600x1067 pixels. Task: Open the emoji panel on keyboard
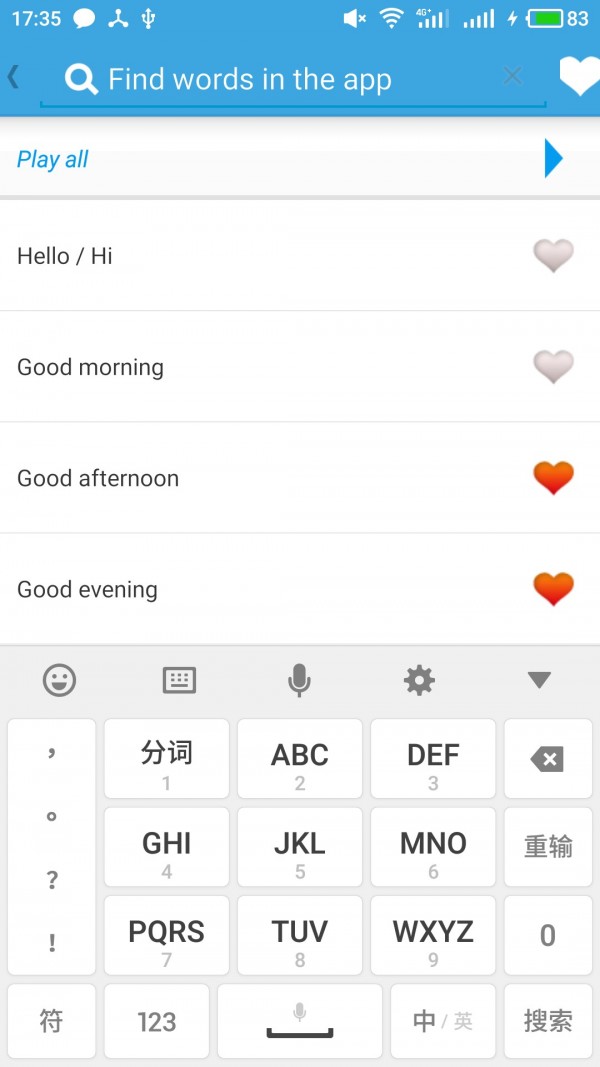60,681
